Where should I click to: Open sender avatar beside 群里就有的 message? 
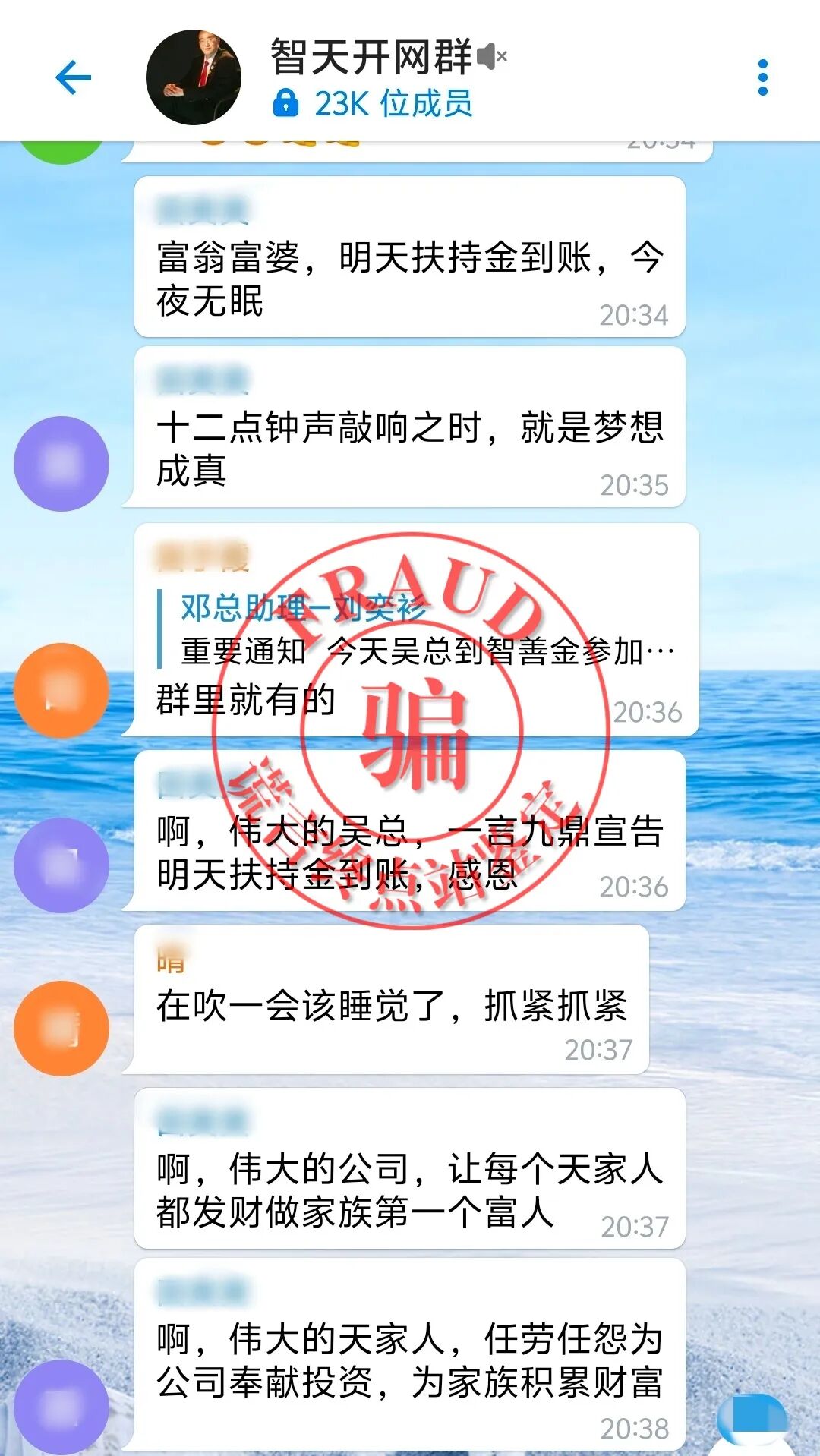(x=61, y=690)
